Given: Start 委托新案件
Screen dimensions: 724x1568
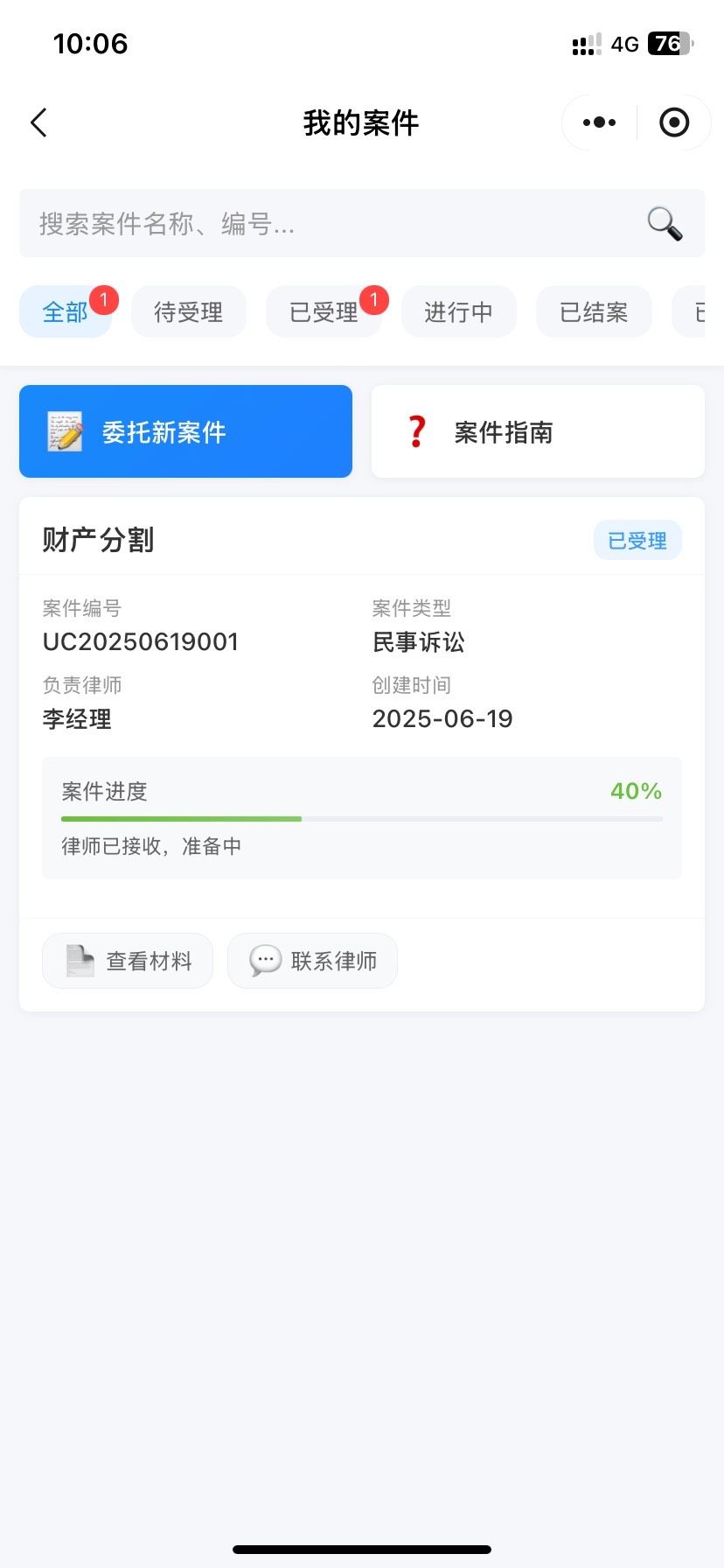Looking at the screenshot, I should pos(185,431).
